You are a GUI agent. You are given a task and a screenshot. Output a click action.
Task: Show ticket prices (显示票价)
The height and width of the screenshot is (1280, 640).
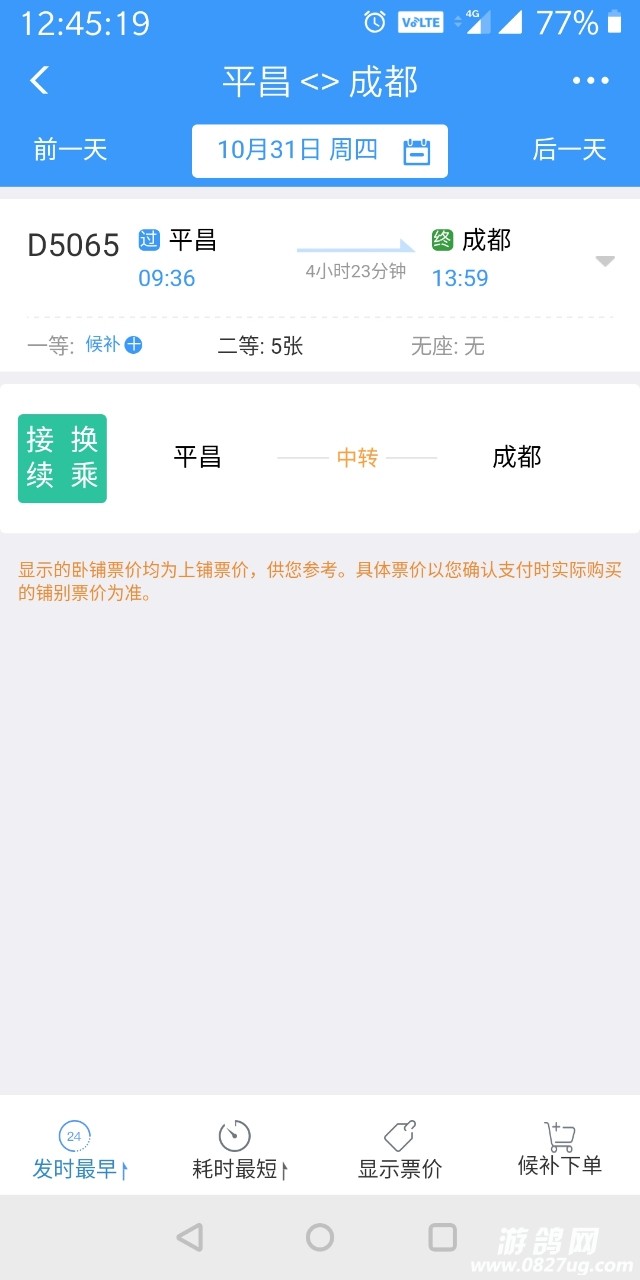(x=400, y=1150)
